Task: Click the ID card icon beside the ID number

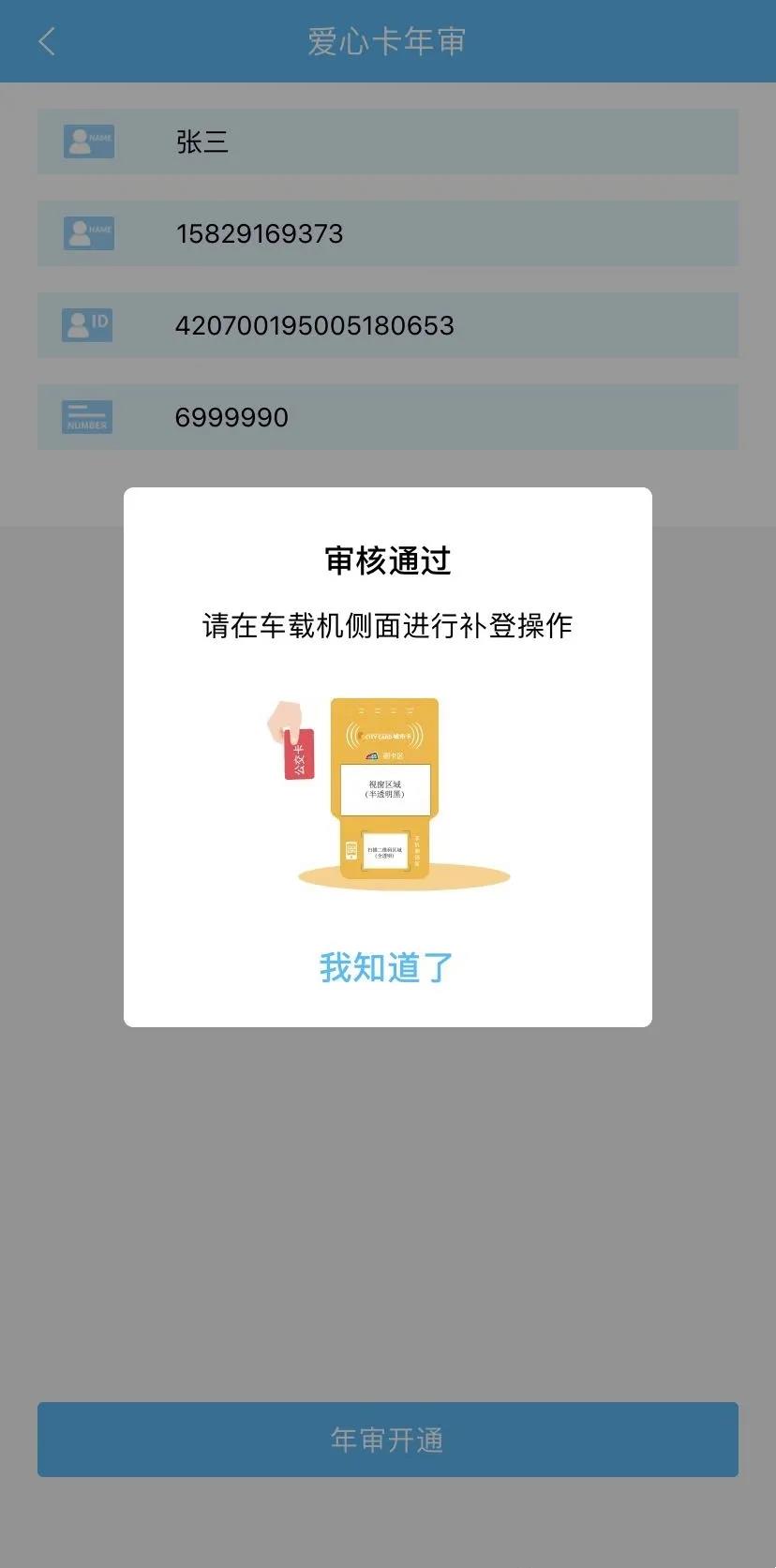Action: pyautogui.click(x=87, y=324)
